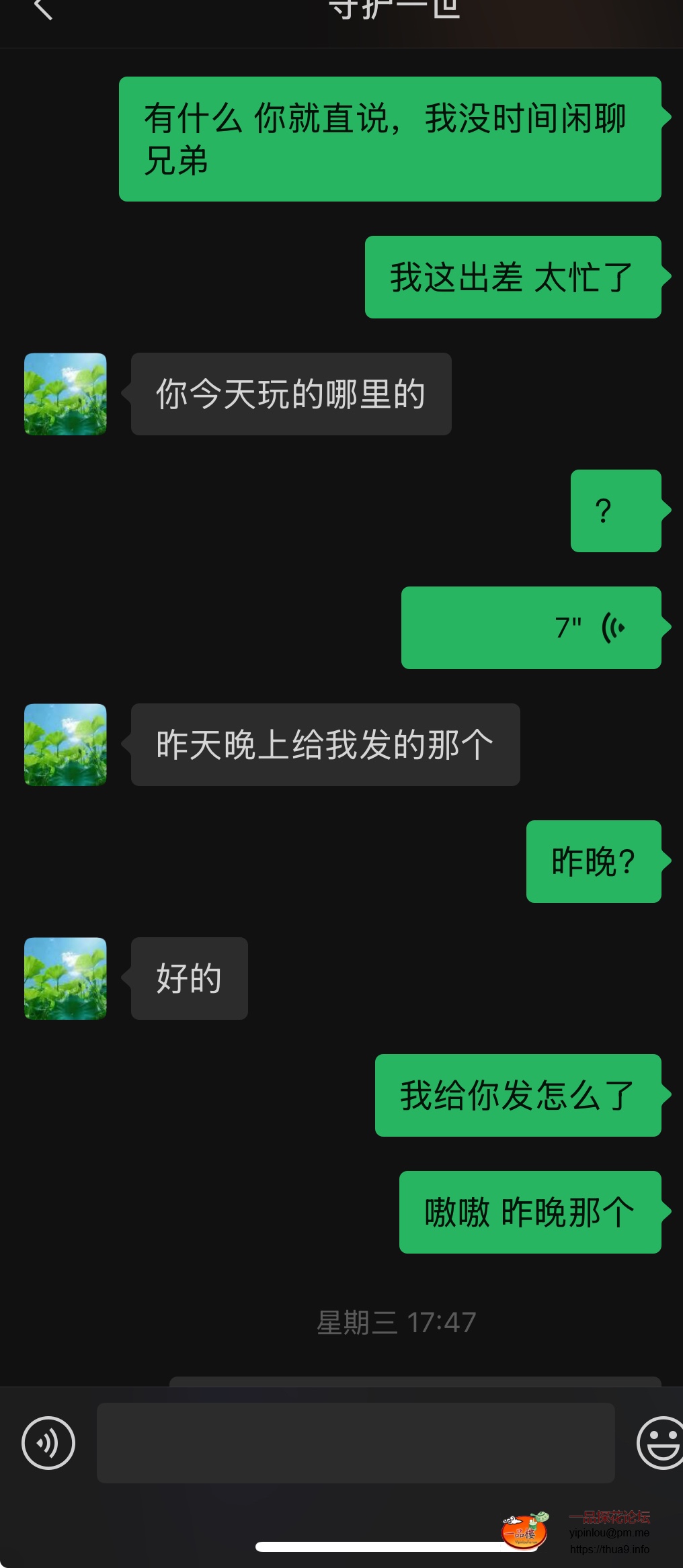
Task: Play the 7-second voice message
Action: (x=531, y=627)
